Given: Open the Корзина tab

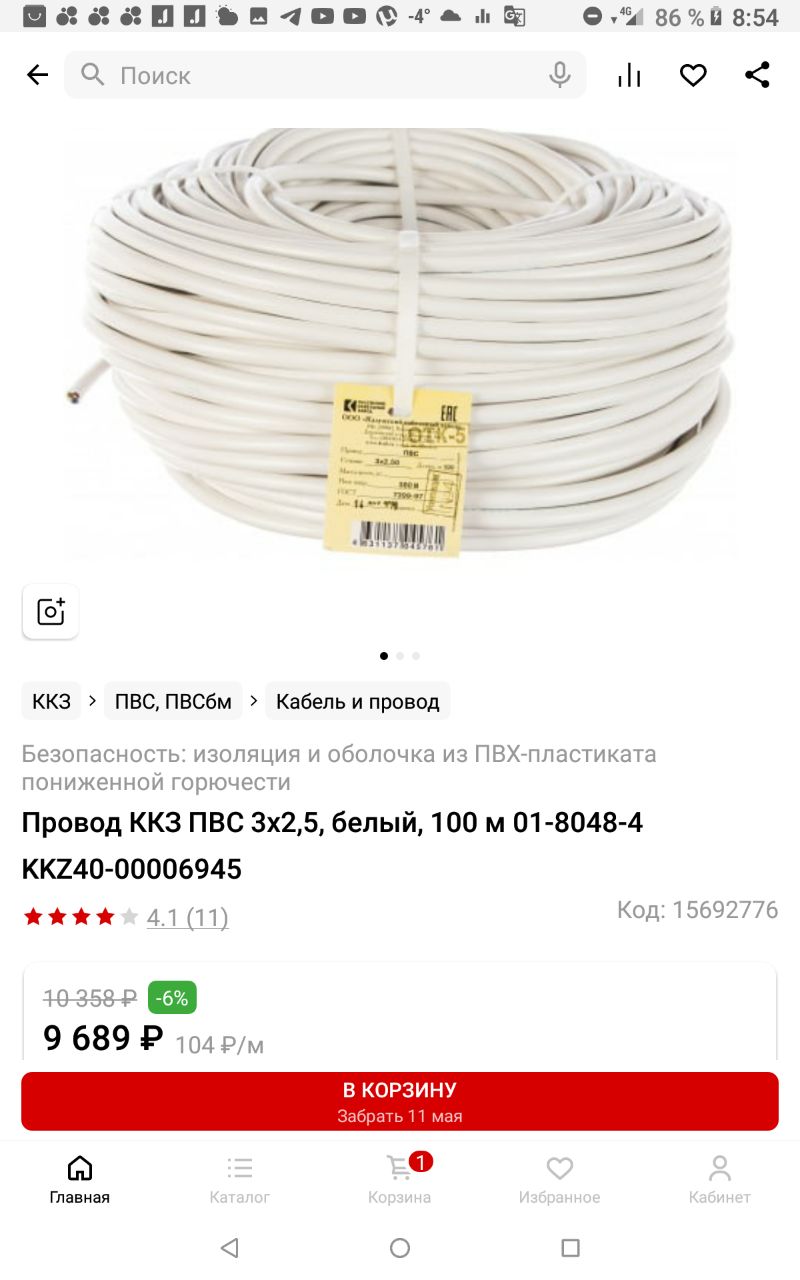Looking at the screenshot, I should (x=400, y=1180).
